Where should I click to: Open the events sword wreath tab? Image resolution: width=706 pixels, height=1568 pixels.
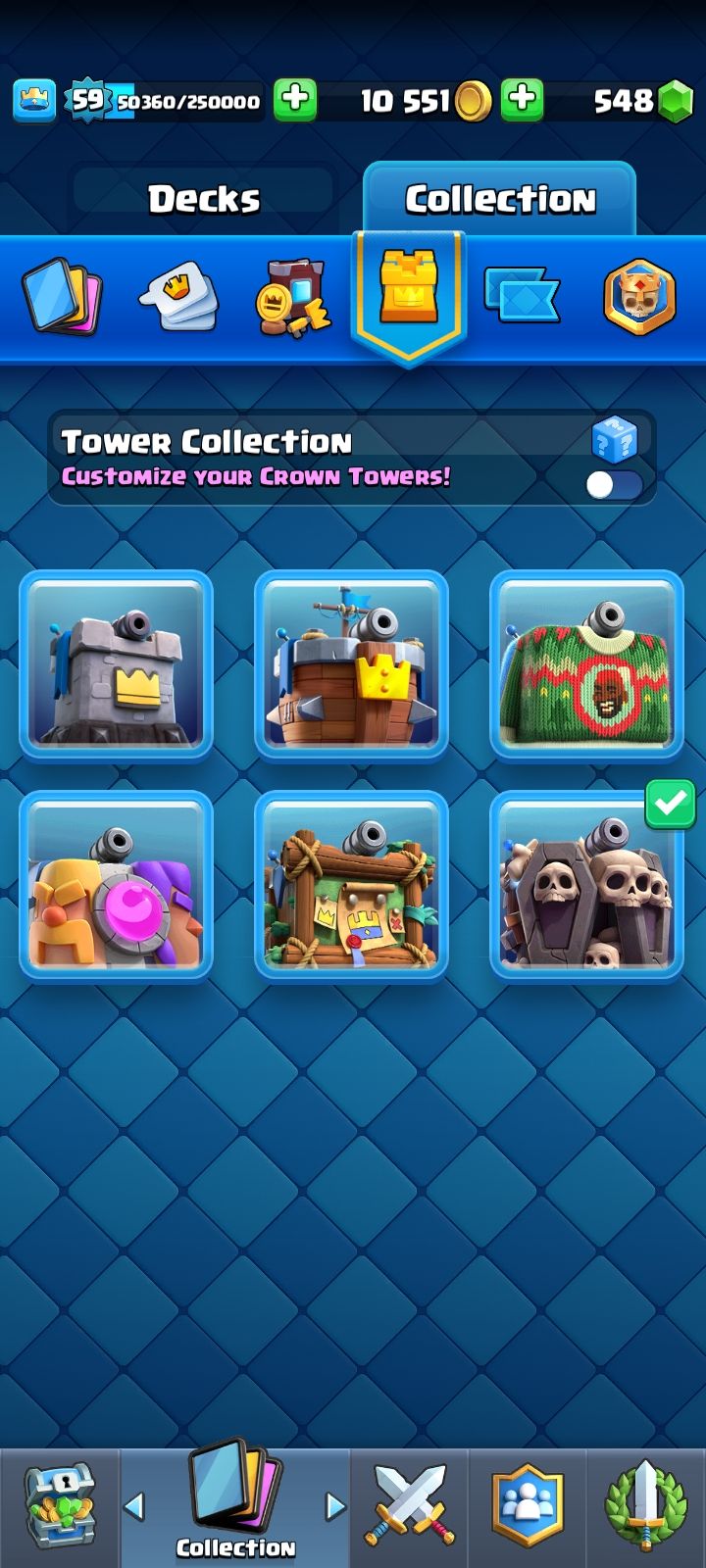click(645, 1506)
